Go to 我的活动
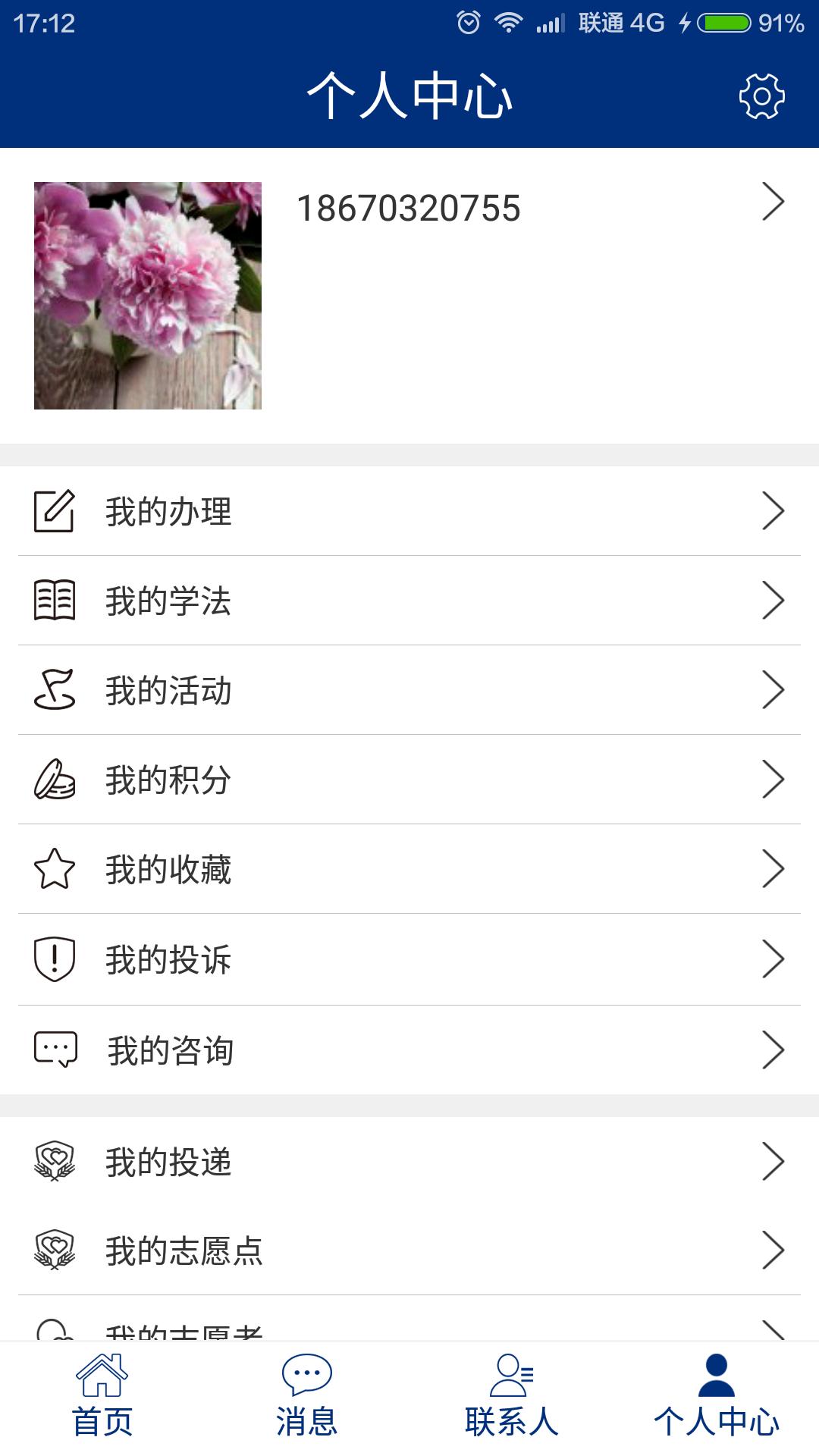The image size is (819, 1456). click(409, 690)
